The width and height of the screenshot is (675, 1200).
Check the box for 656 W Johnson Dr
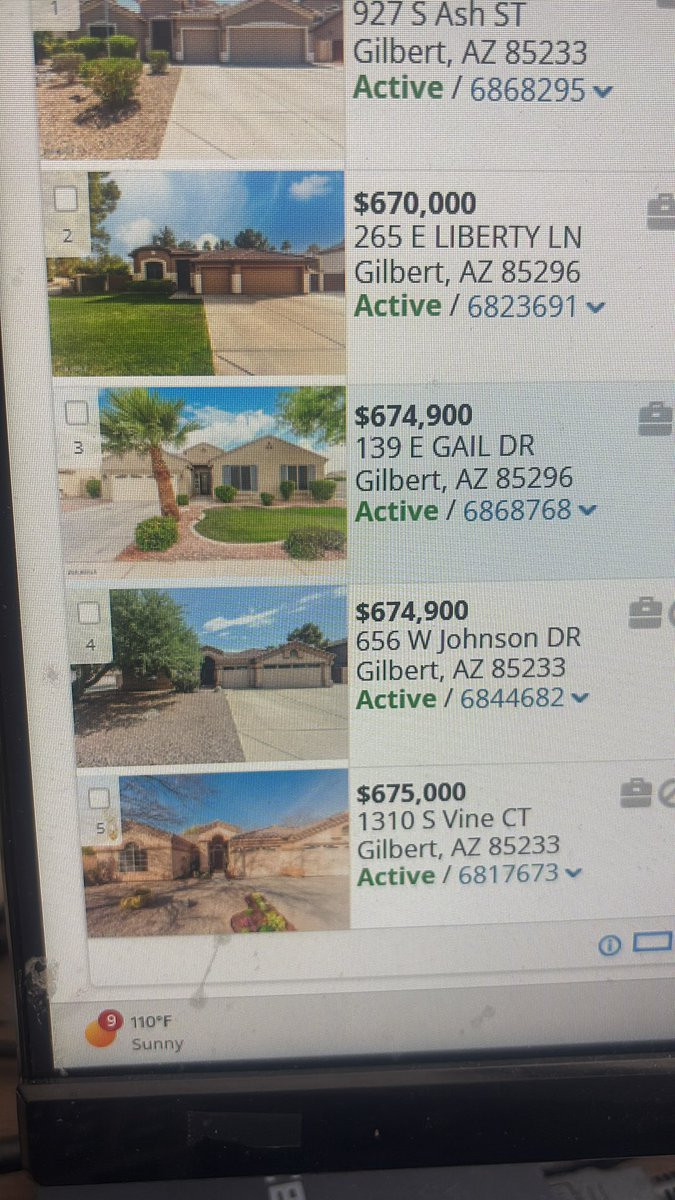pyautogui.click(x=90, y=612)
